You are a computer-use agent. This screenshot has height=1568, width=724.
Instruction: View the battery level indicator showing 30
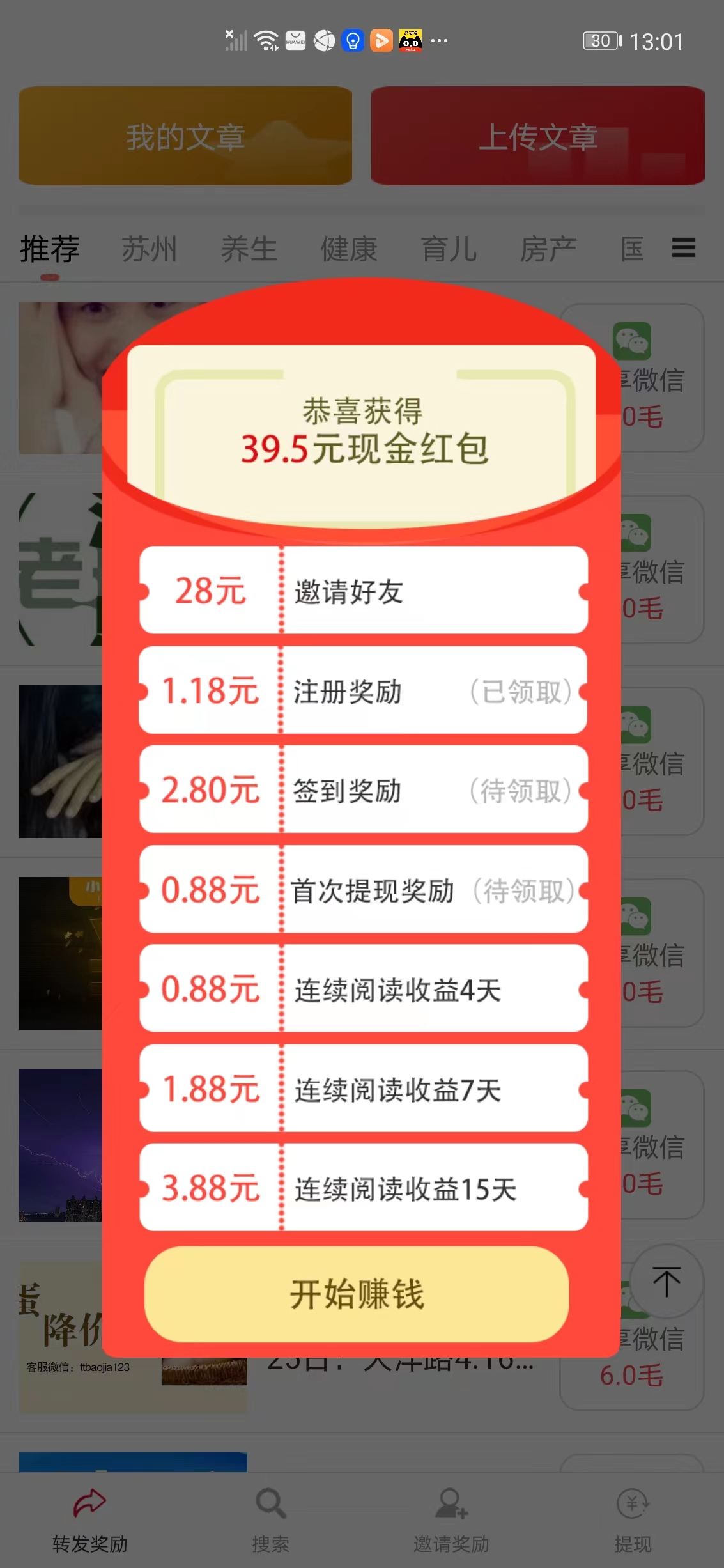(x=599, y=40)
